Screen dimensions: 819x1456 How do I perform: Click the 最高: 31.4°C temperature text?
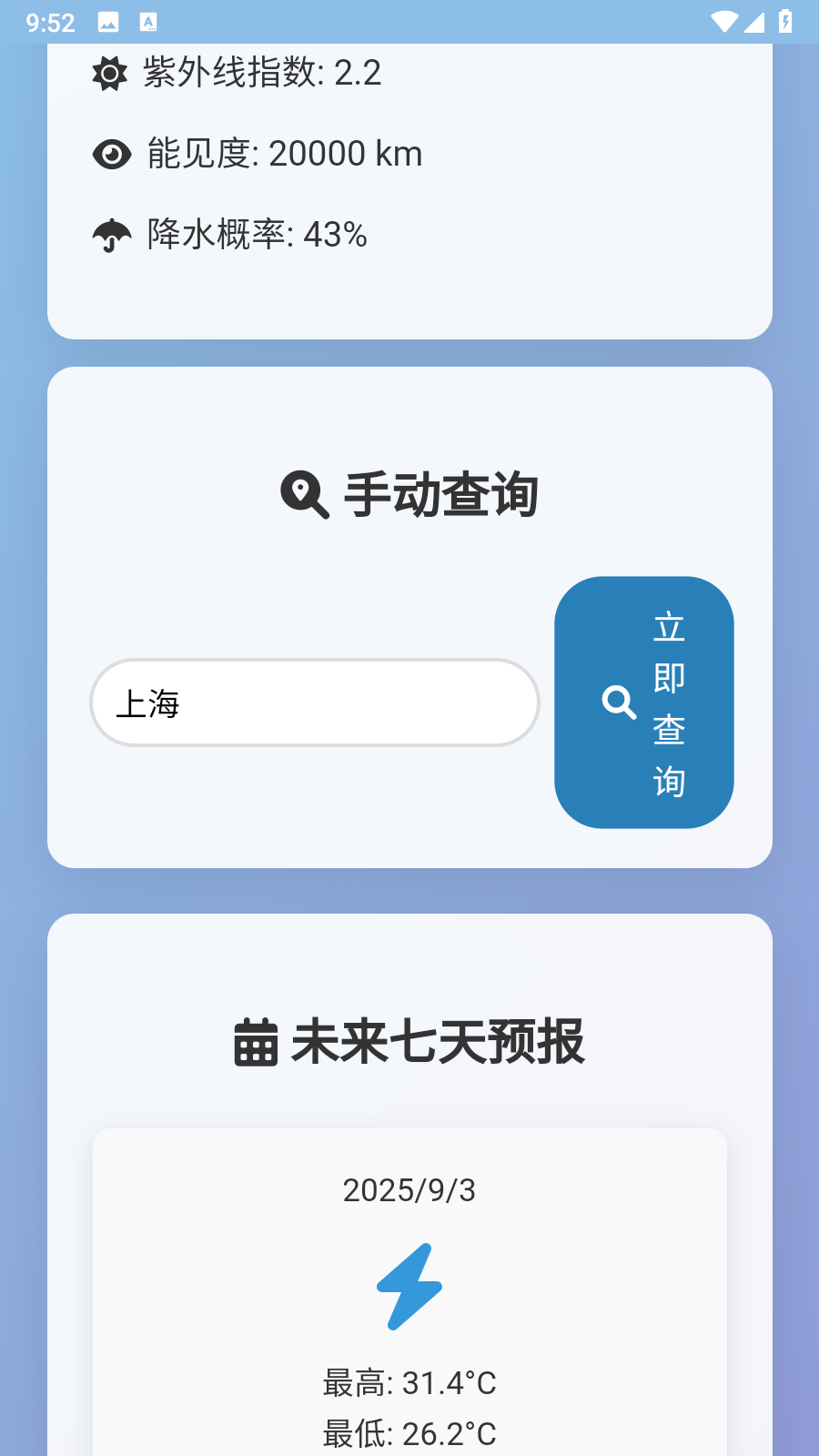409,1384
